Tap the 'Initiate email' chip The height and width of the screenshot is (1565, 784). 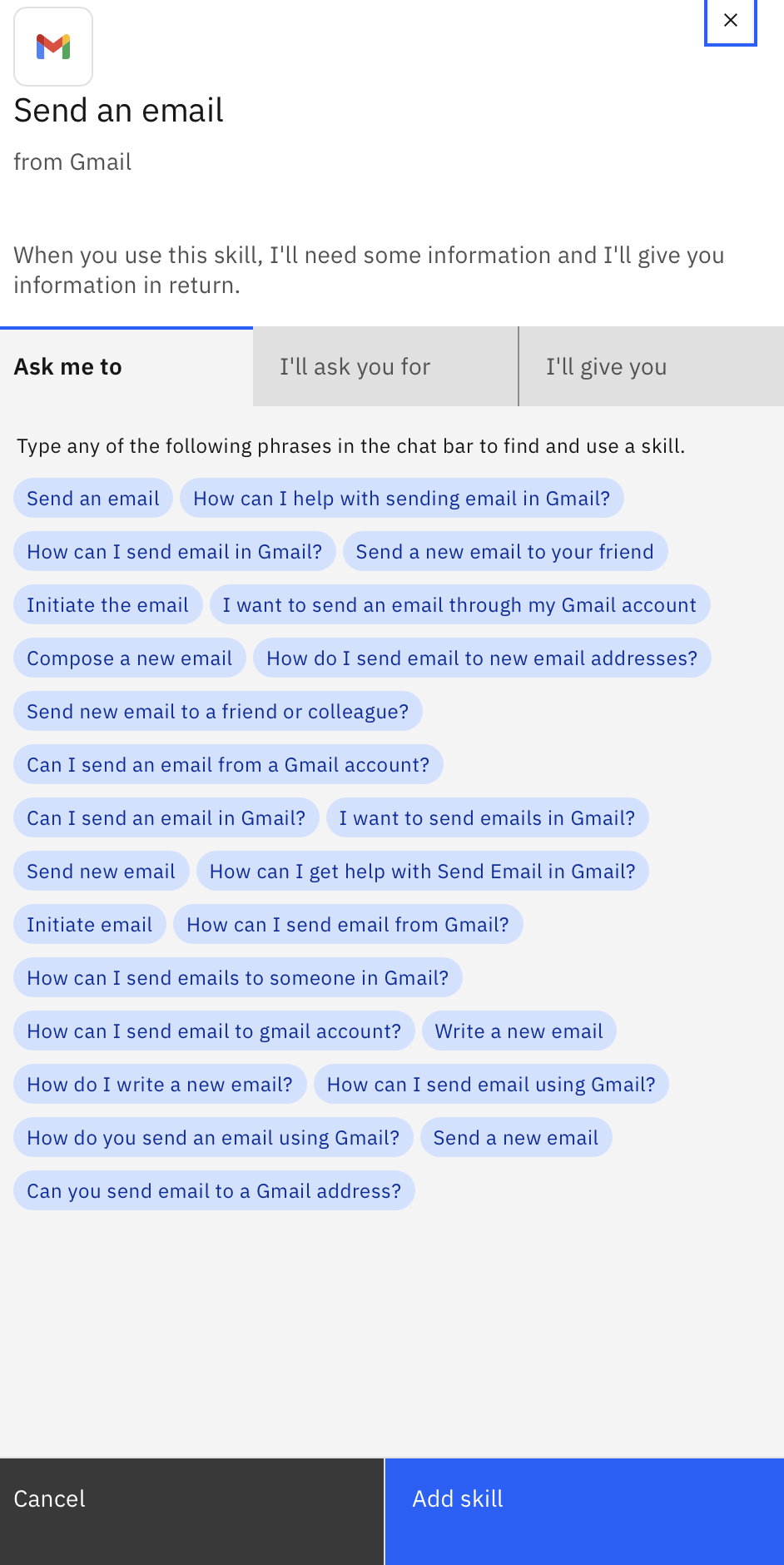[89, 924]
